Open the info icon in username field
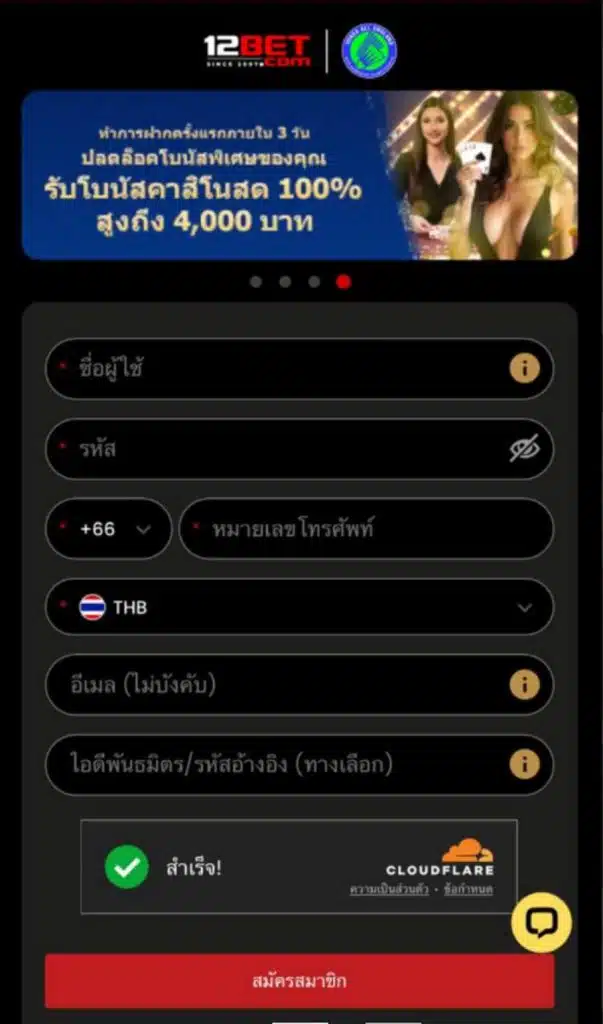Screen dimensions: 603x1024 524,369
